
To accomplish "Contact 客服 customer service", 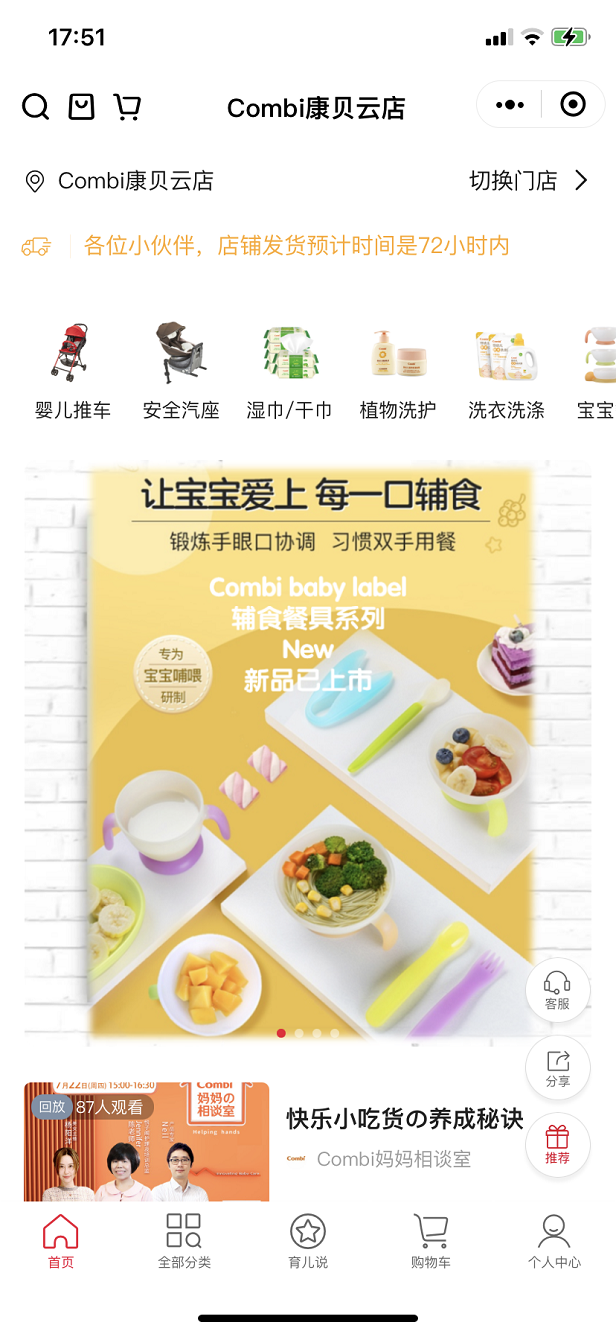I will [557, 990].
